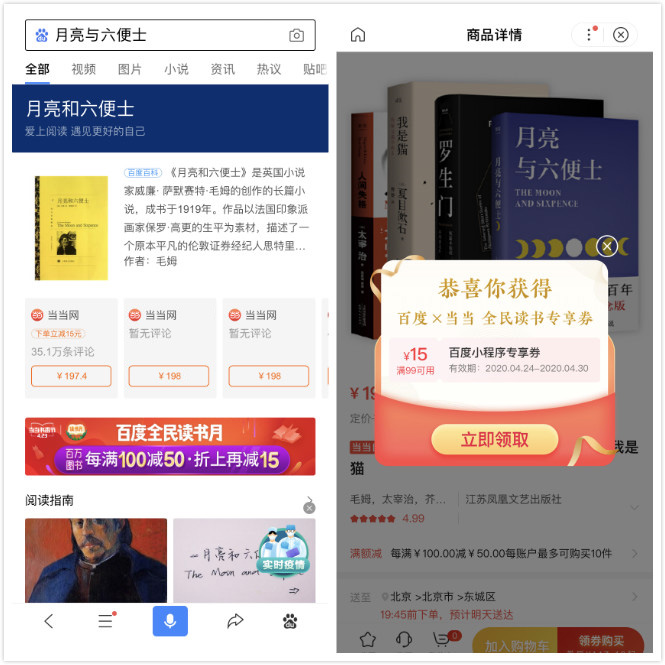This screenshot has width=665, height=665.
Task: Open the mini program more-options menu
Action: (588, 35)
